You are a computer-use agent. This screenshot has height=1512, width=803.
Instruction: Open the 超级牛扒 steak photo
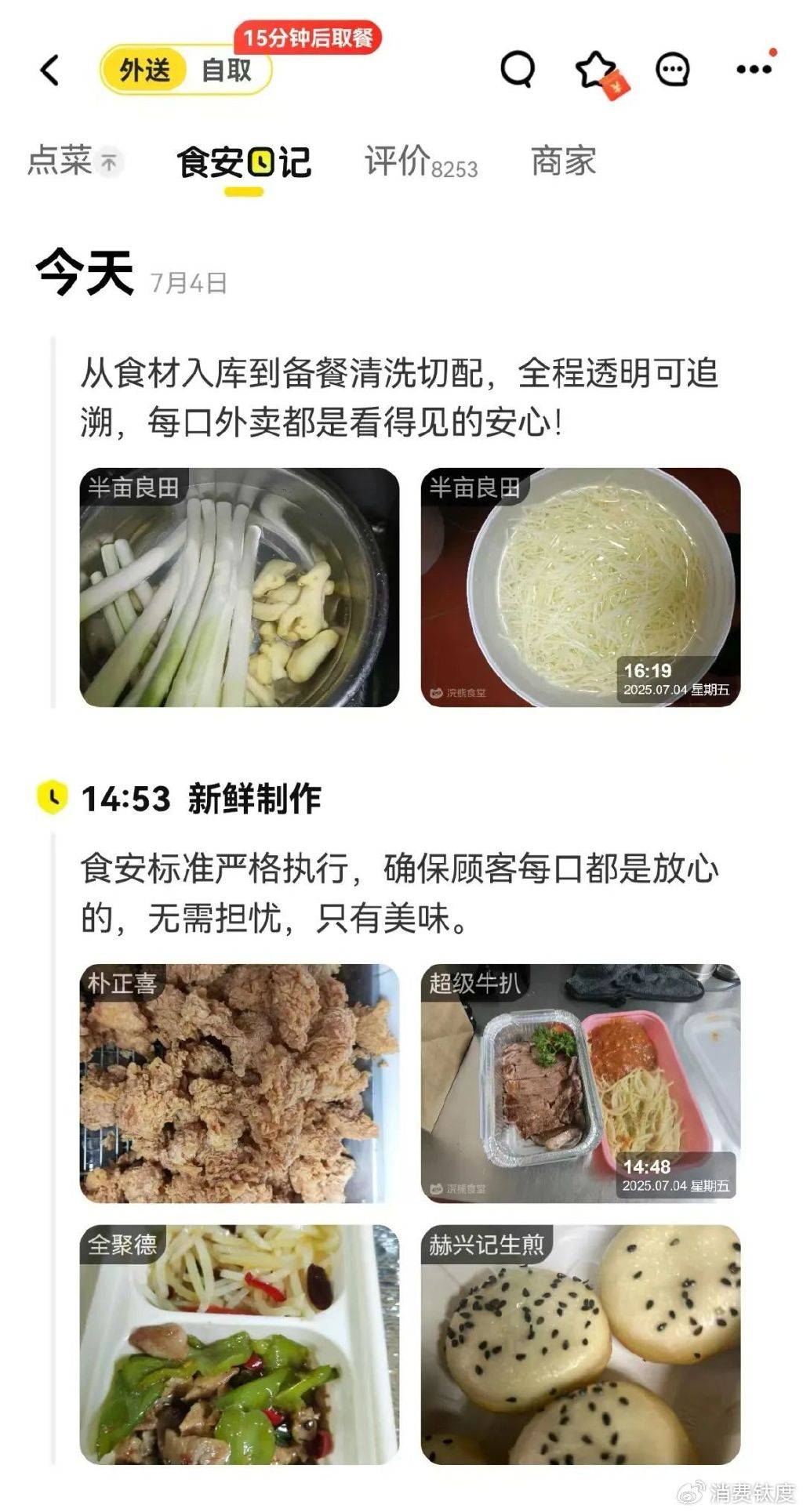coord(580,1083)
